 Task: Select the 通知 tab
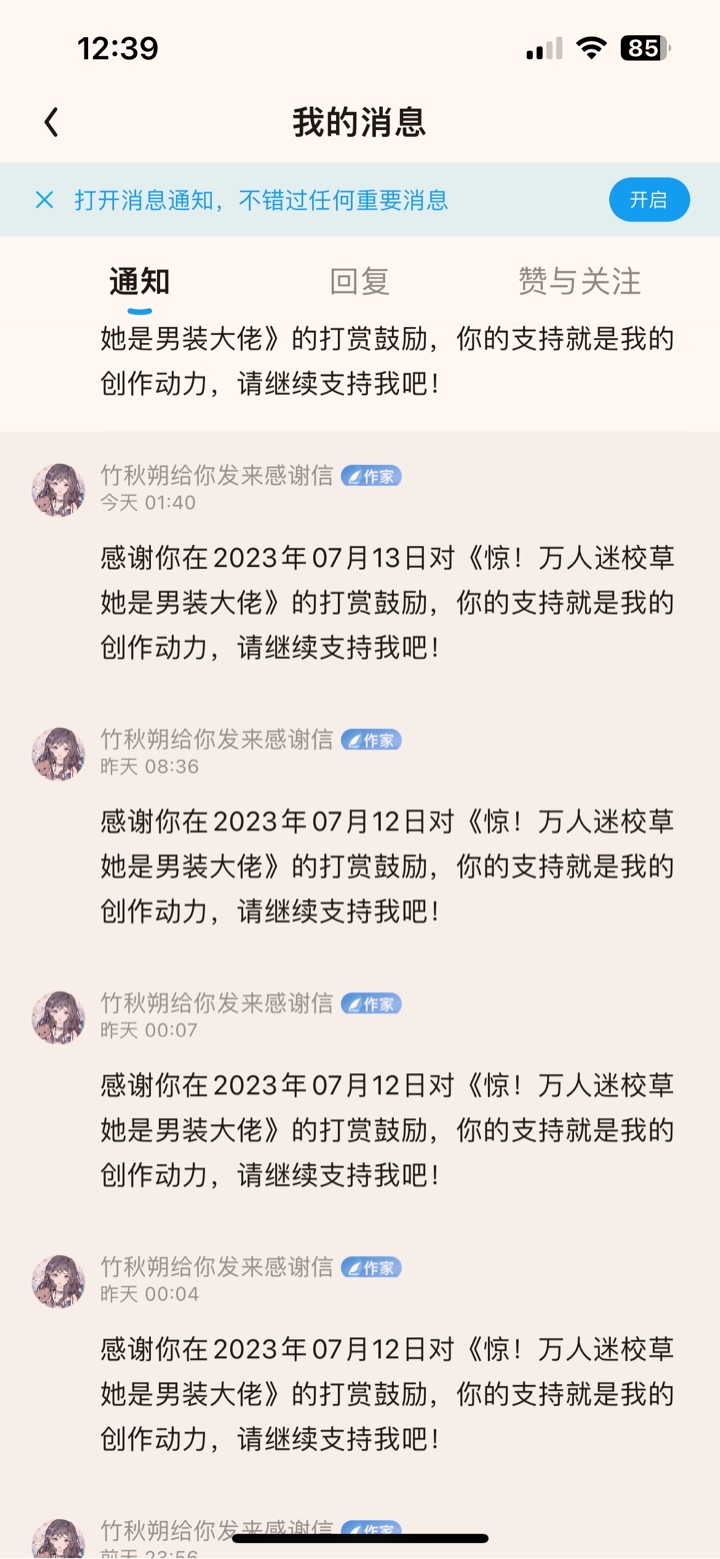click(x=139, y=282)
